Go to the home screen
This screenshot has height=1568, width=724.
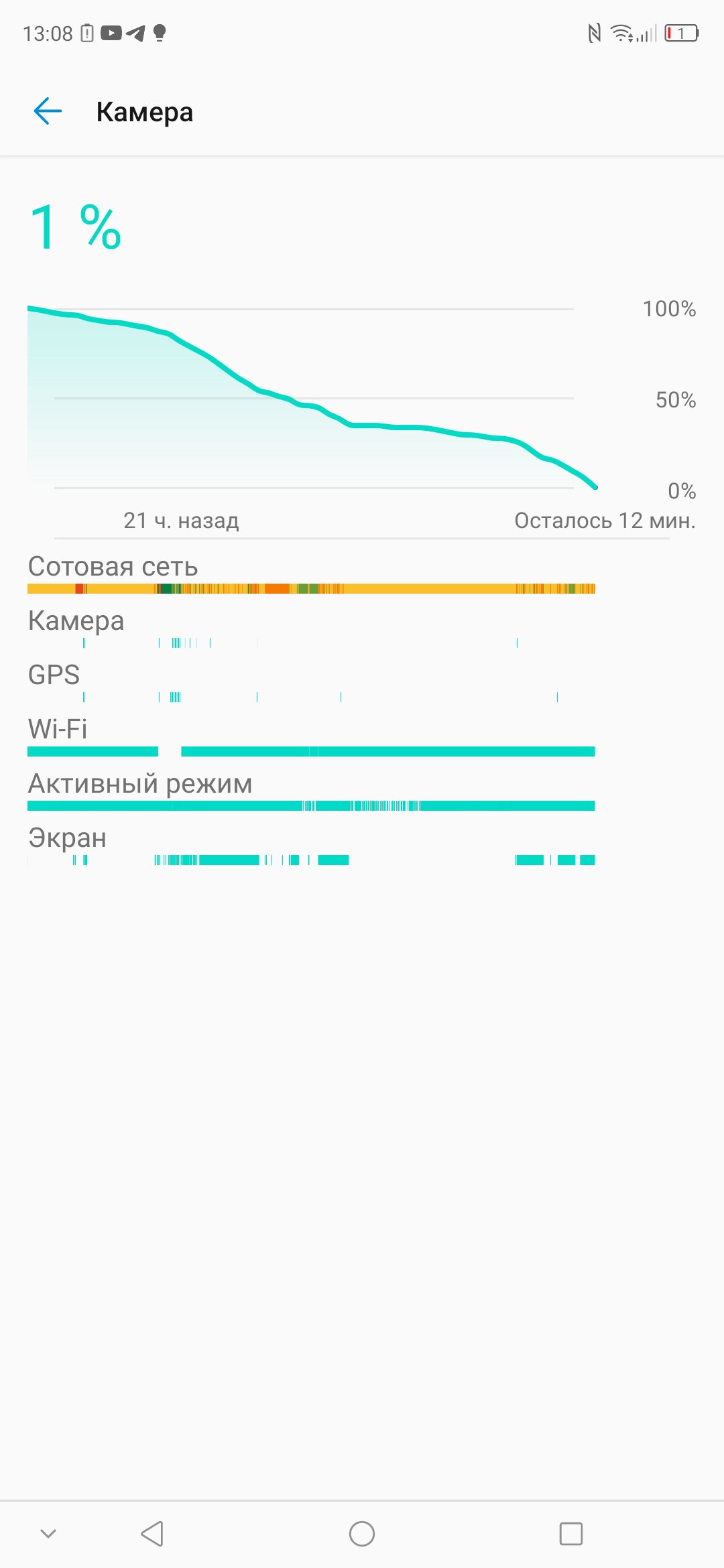click(362, 1533)
